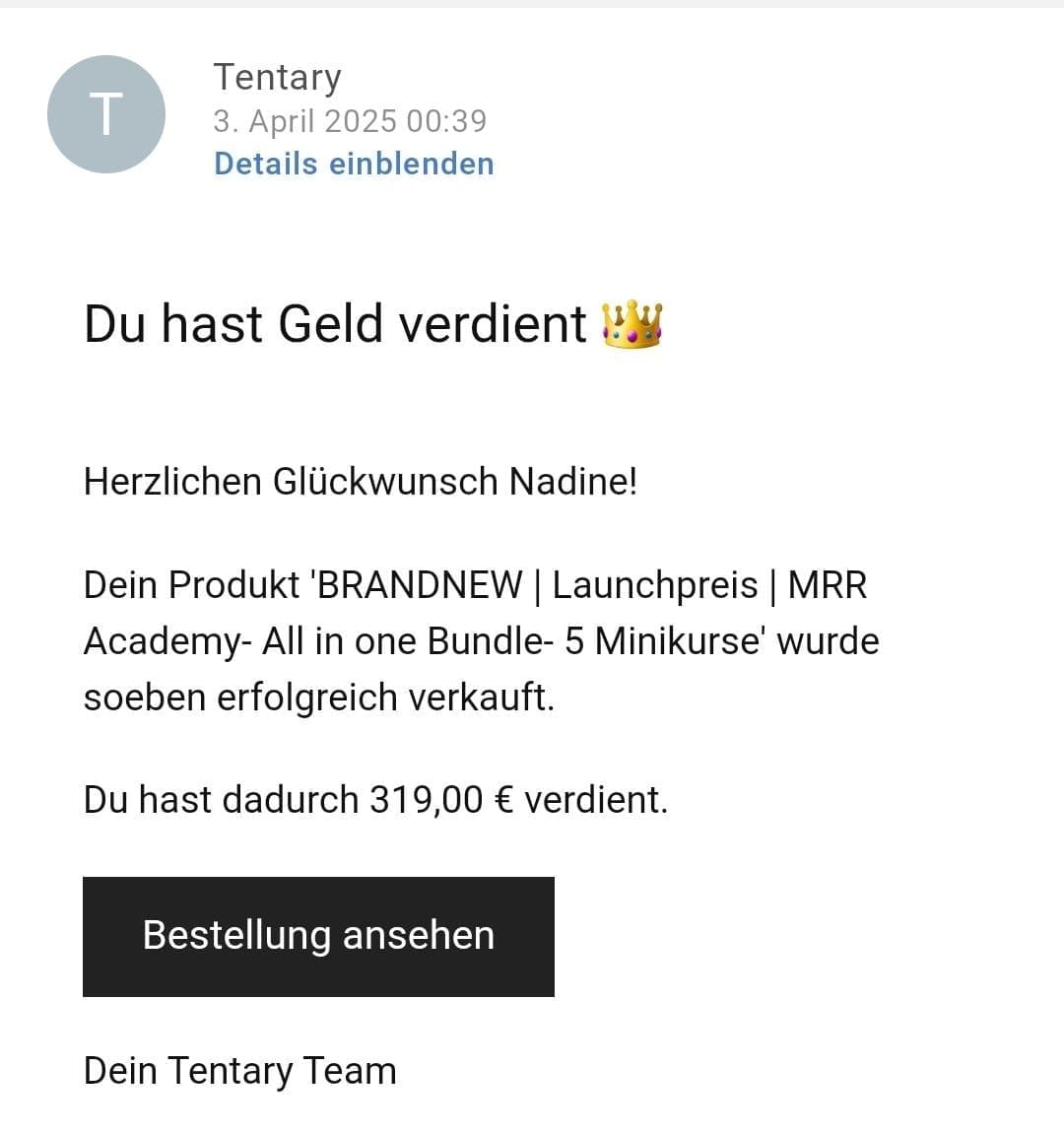The width and height of the screenshot is (1064, 1133).
Task: Expand details with 'Details einblenden'
Action: tap(354, 164)
